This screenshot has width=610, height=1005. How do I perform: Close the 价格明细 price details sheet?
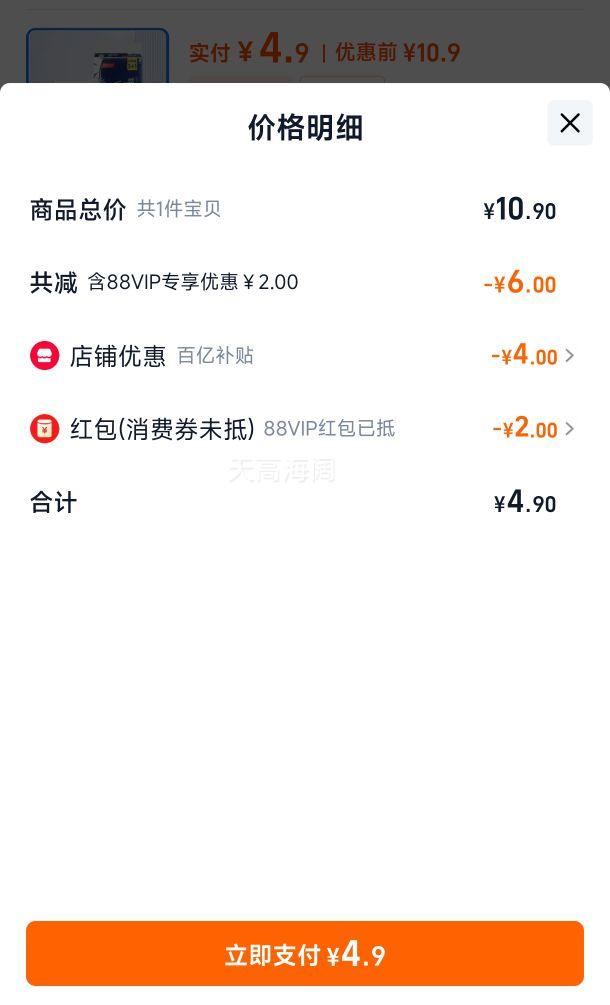click(x=570, y=123)
